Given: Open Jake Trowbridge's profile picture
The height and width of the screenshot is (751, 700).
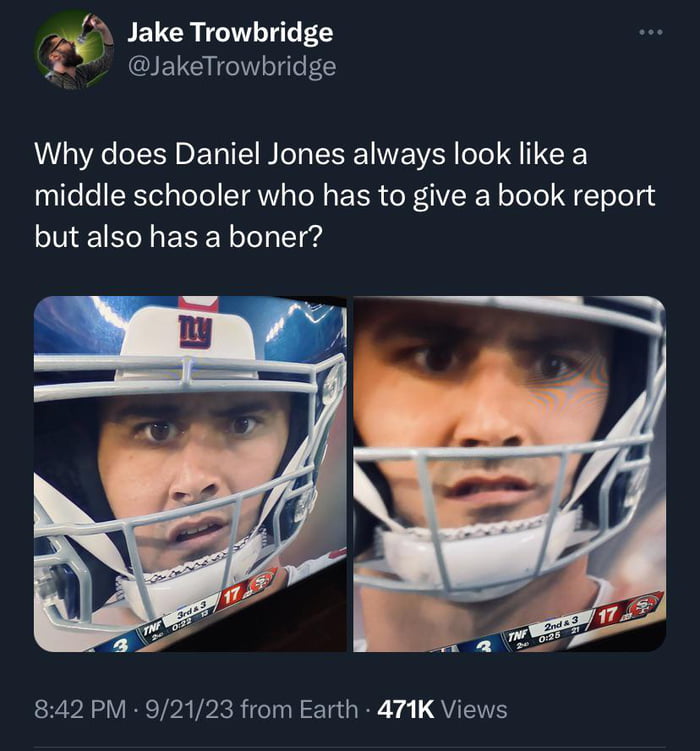Looking at the screenshot, I should [74, 50].
